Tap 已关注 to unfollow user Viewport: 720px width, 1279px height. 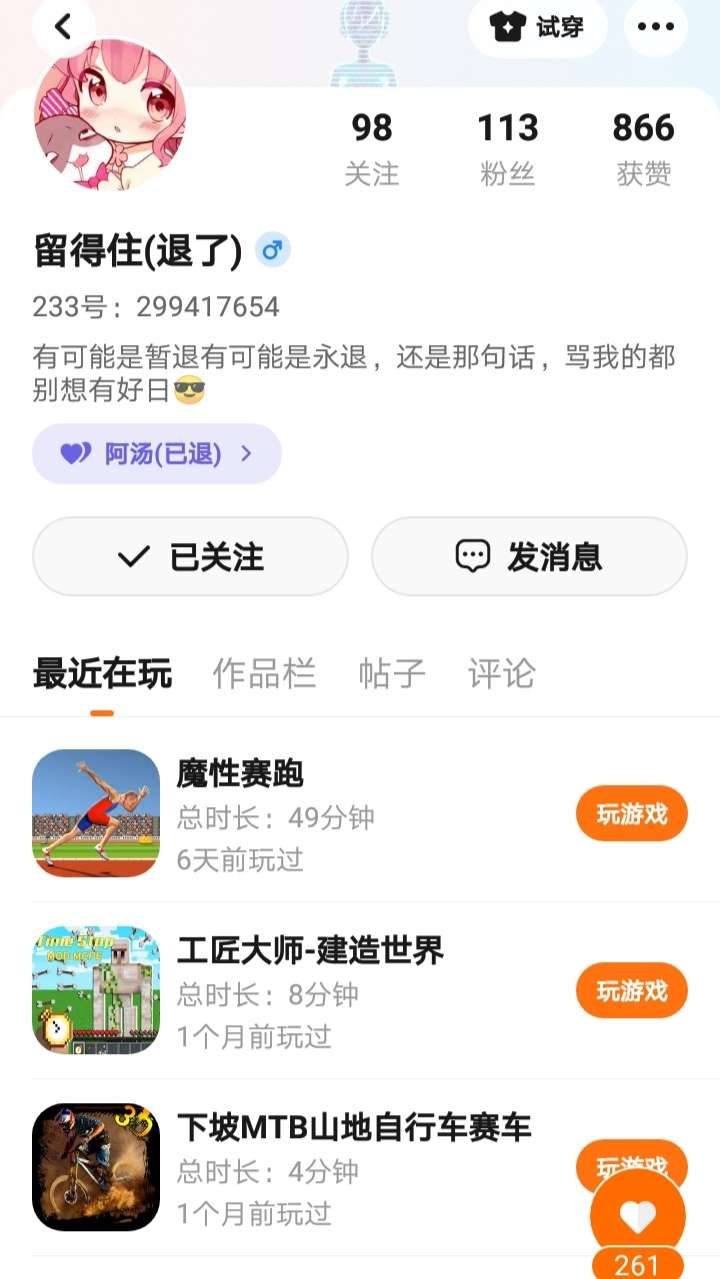point(190,557)
